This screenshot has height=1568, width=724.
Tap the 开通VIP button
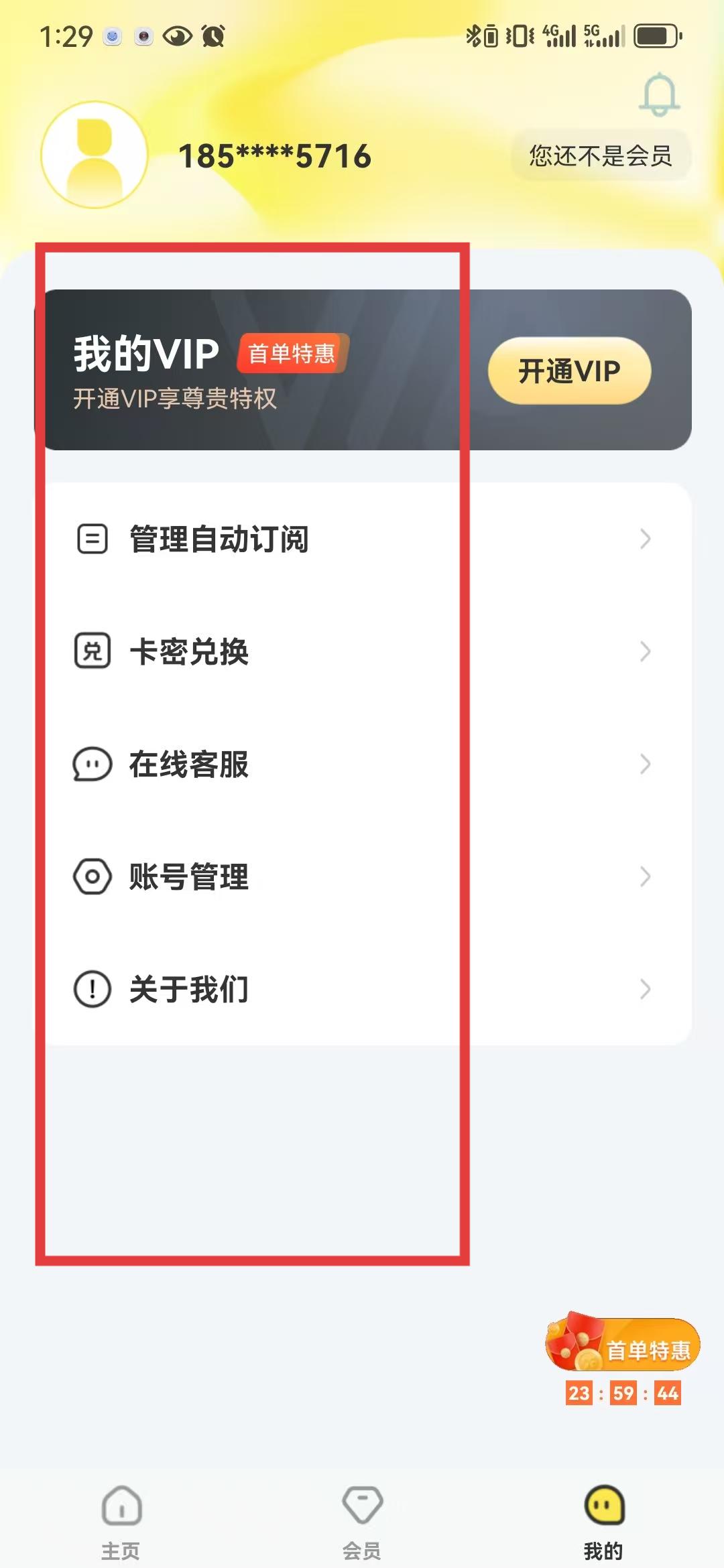pos(569,371)
